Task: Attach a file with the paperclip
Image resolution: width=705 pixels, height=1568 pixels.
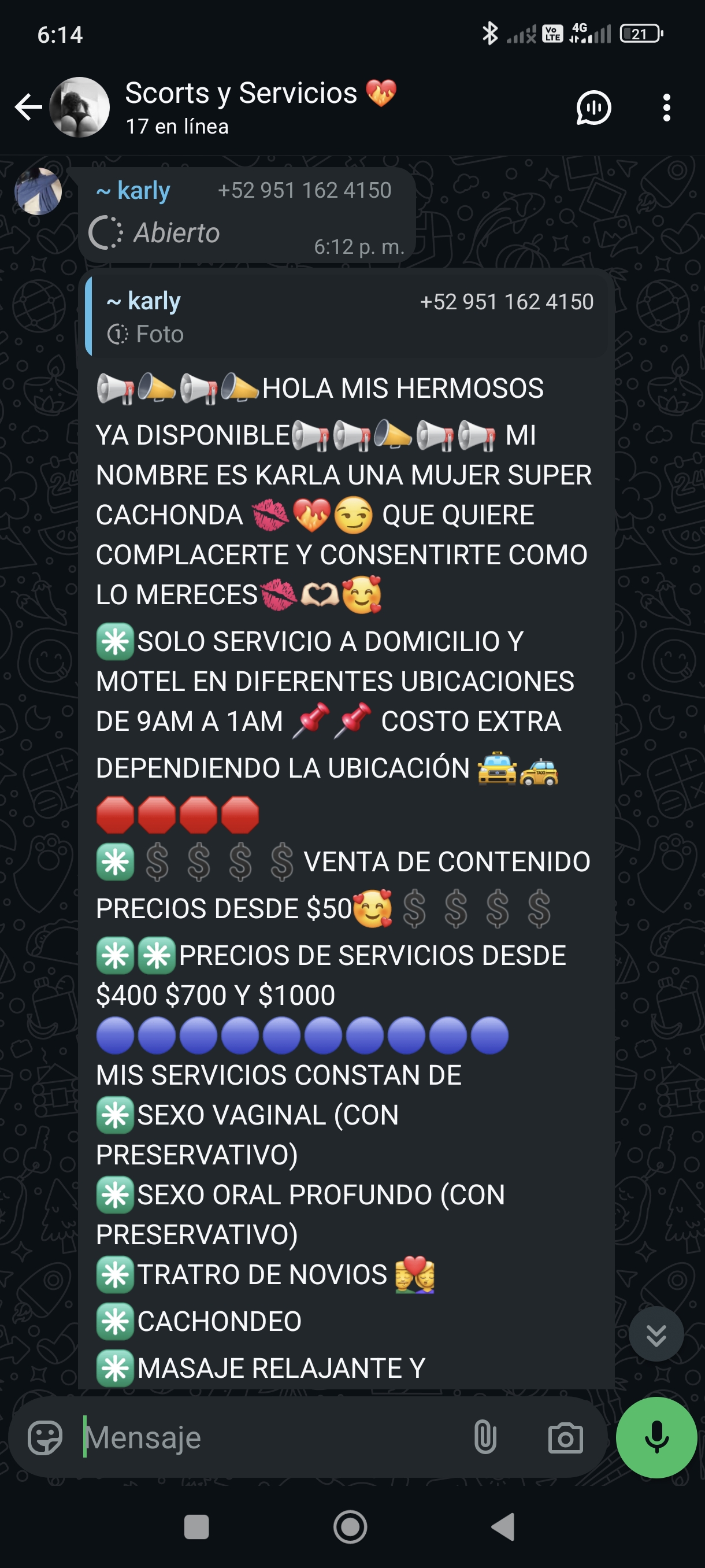Action: coord(485,1437)
